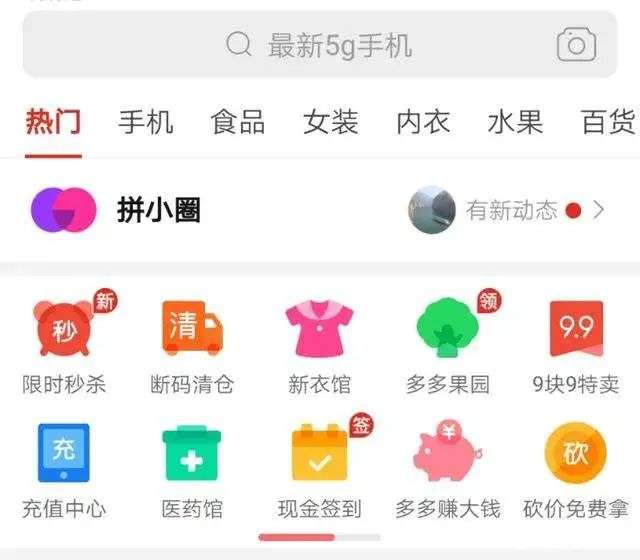Open 砍价免费拿 bargain section
The width and height of the screenshot is (640, 560).
click(576, 470)
